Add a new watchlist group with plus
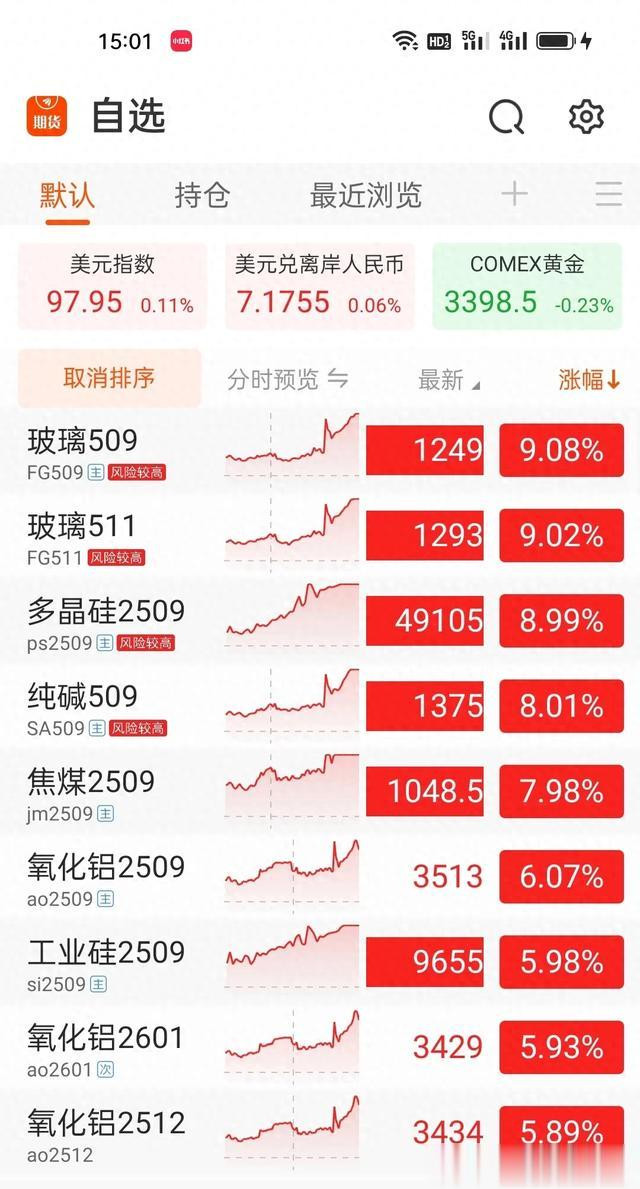 pos(515,194)
